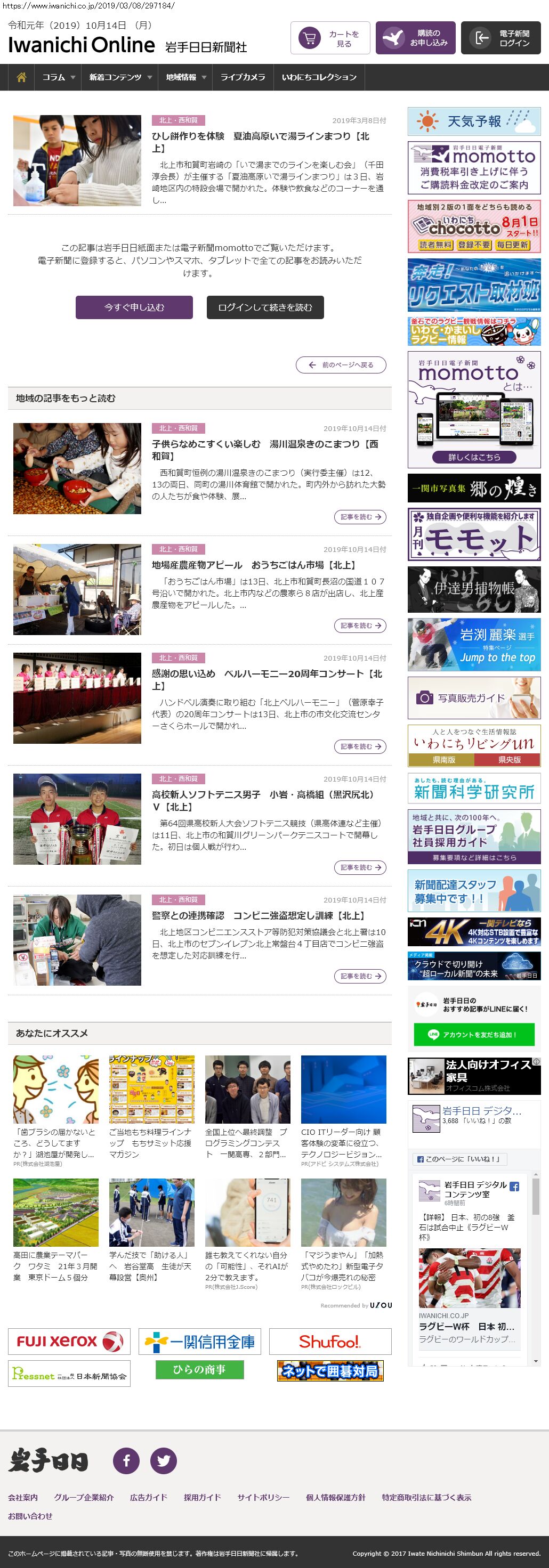Open the カートを見る cart button

coord(330,38)
